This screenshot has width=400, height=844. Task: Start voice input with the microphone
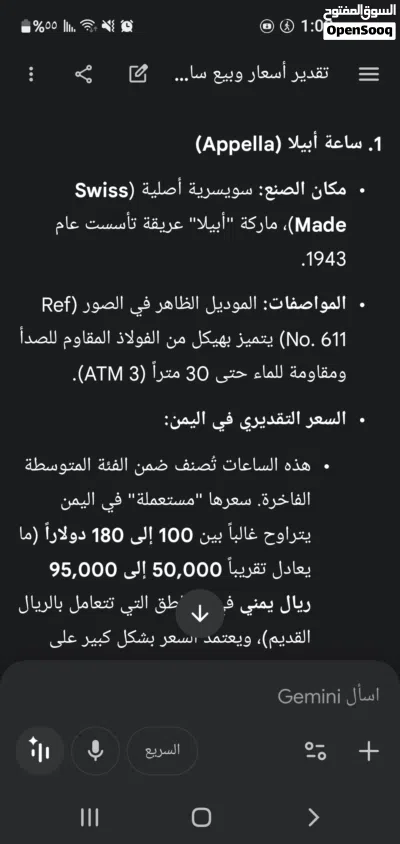(x=95, y=750)
